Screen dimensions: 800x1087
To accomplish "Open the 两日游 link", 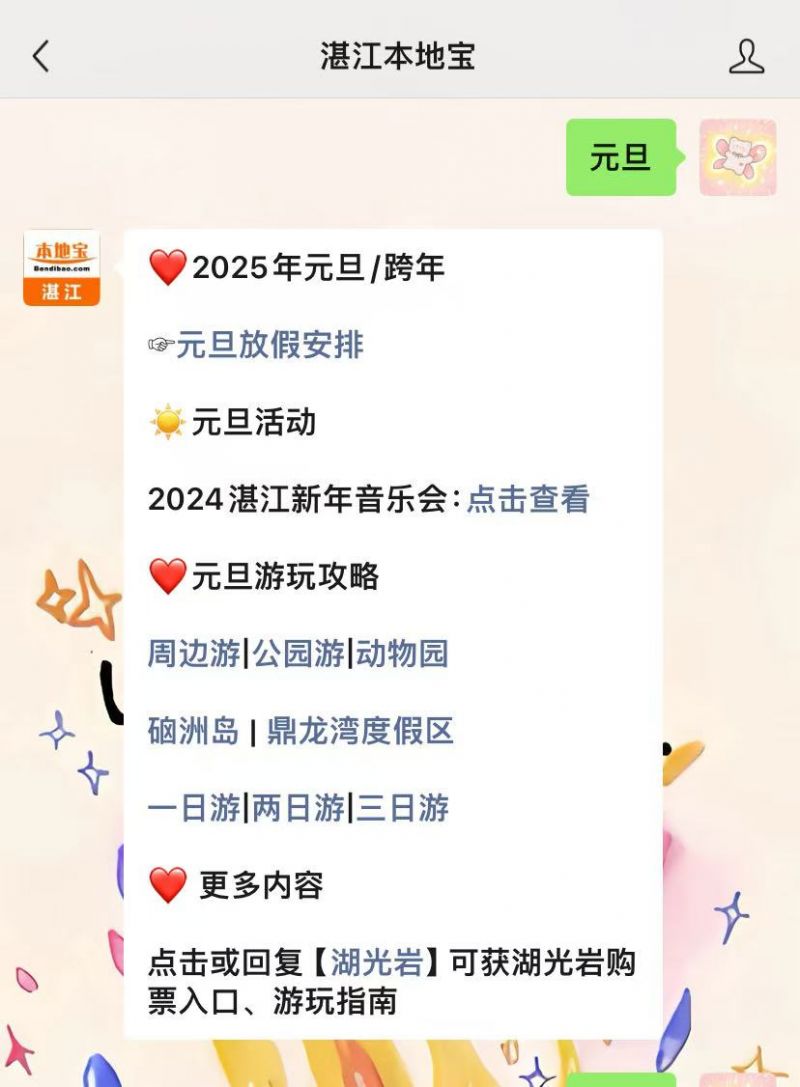I will pyautogui.click(x=298, y=808).
